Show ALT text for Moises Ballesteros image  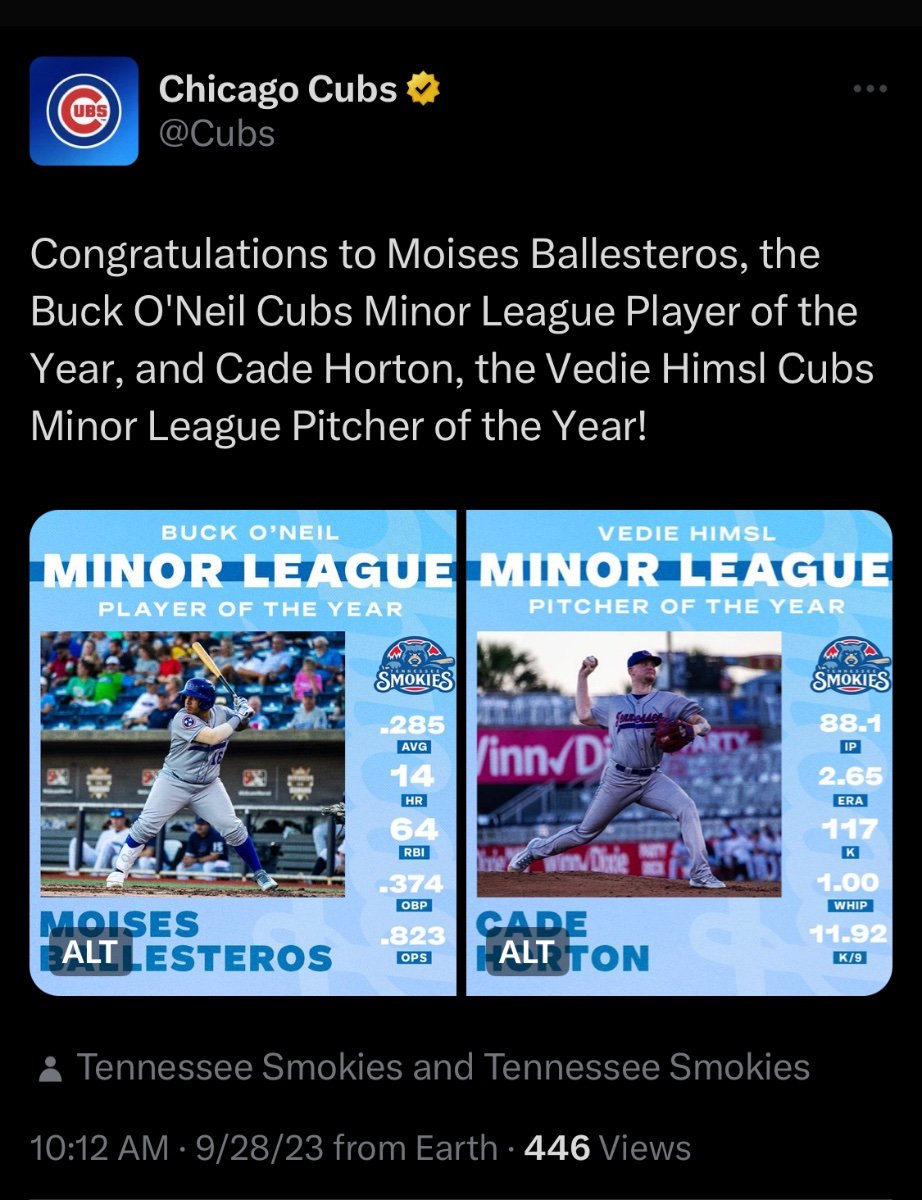pyautogui.click(x=90, y=952)
